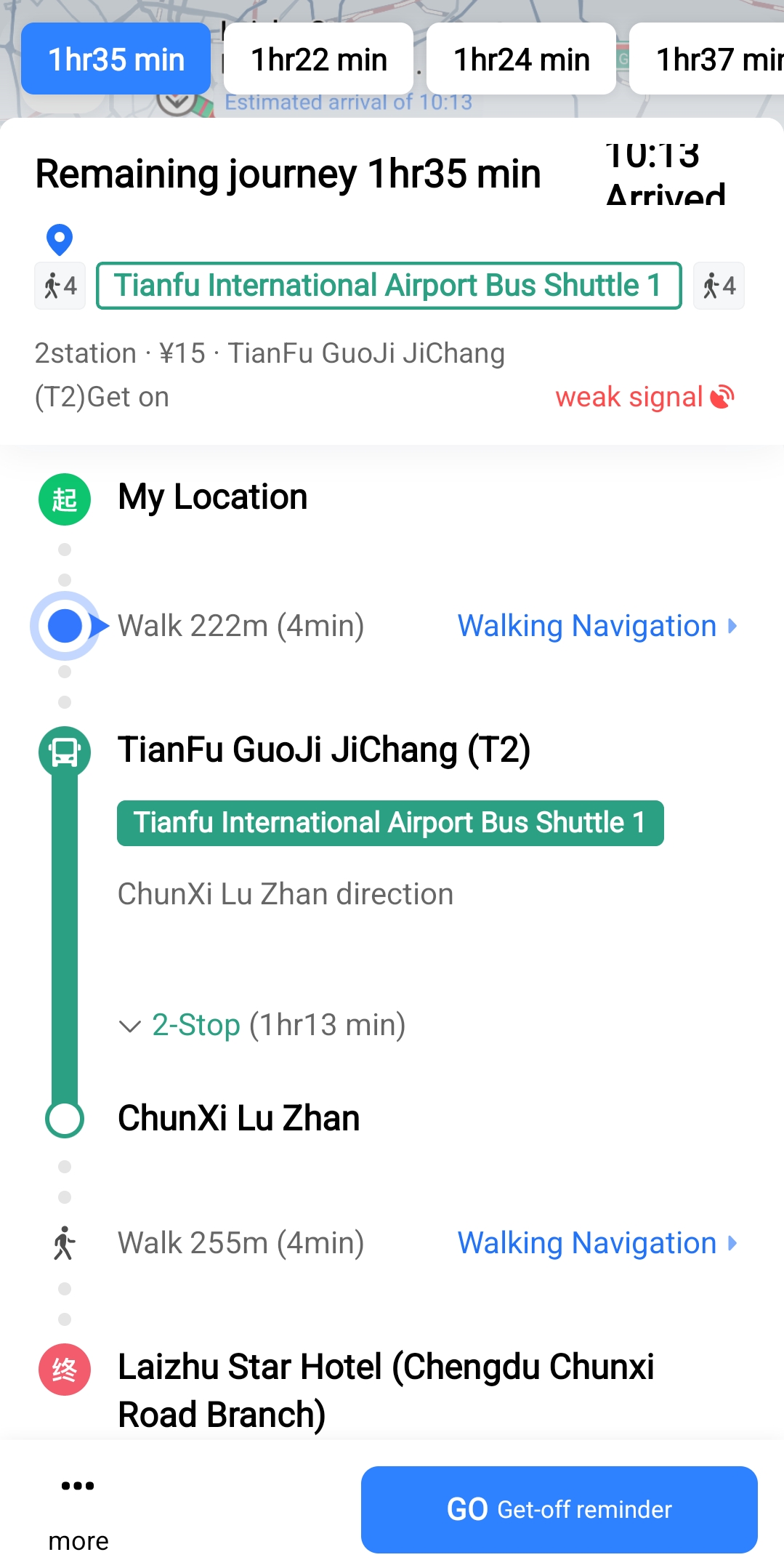
Task: Expand the 2-Stop list
Action: pos(262,1025)
